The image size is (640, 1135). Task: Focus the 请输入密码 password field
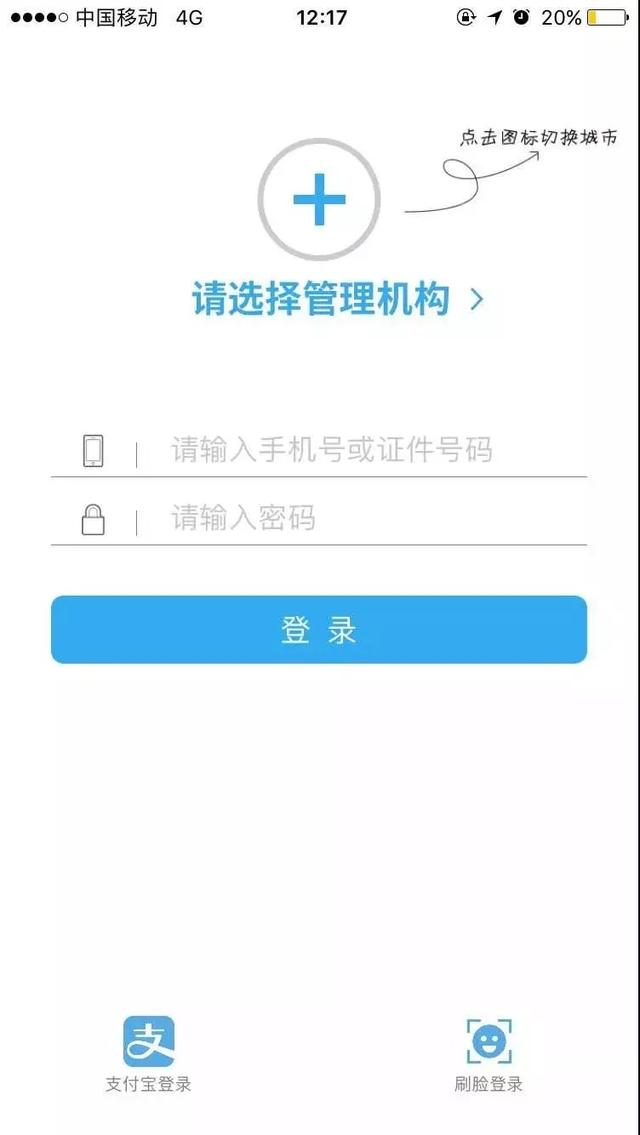319,519
